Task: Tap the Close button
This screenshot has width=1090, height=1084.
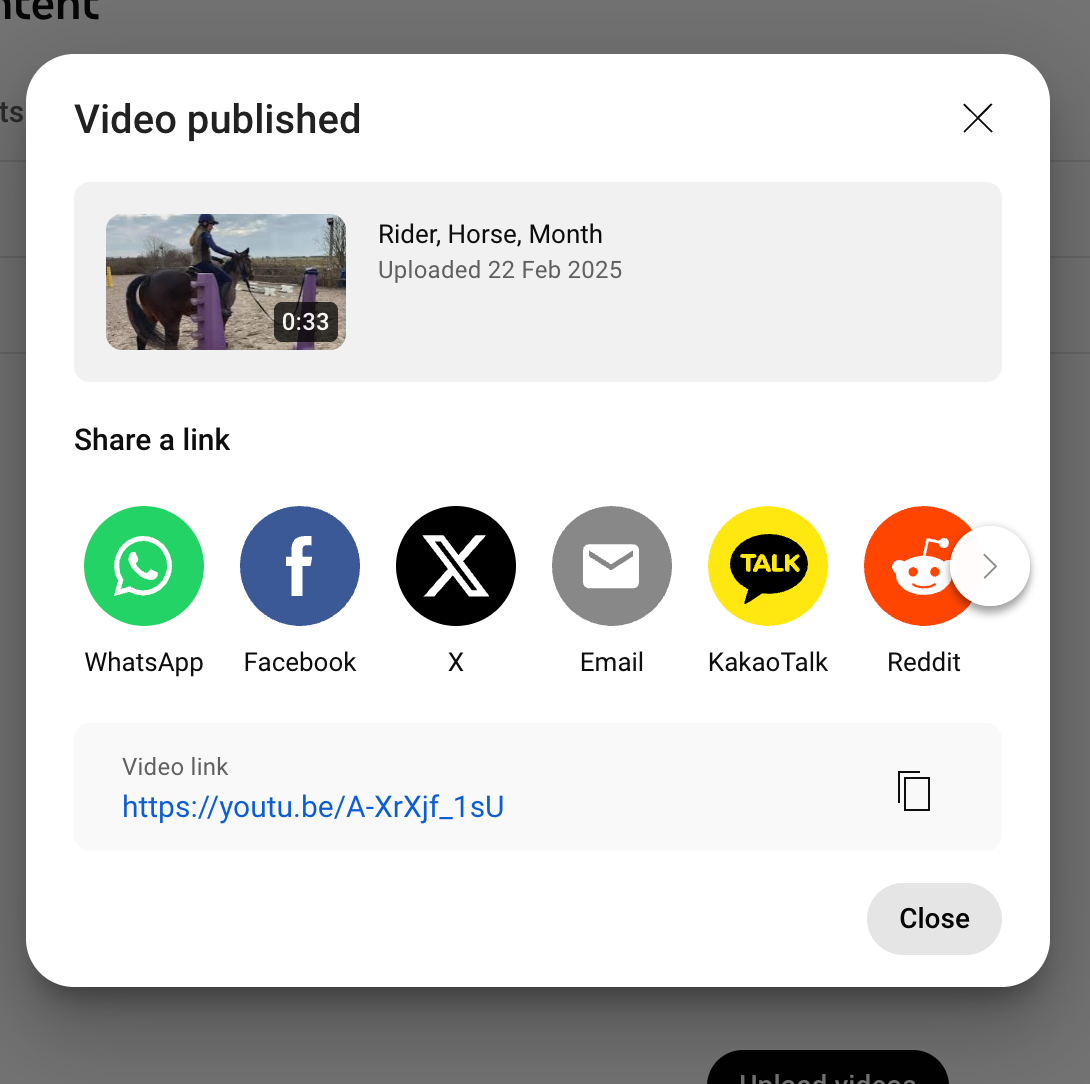Action: [x=934, y=918]
